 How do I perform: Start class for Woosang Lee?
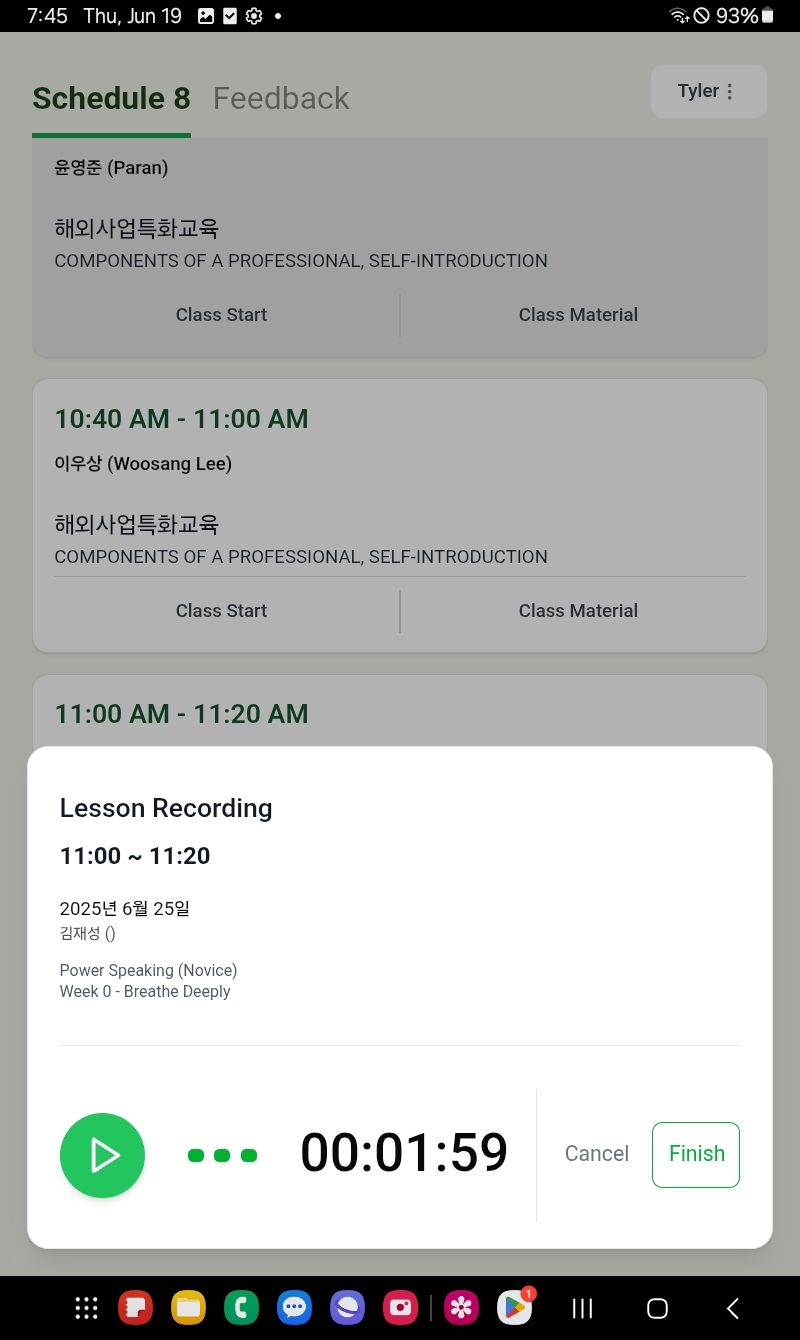click(x=221, y=611)
